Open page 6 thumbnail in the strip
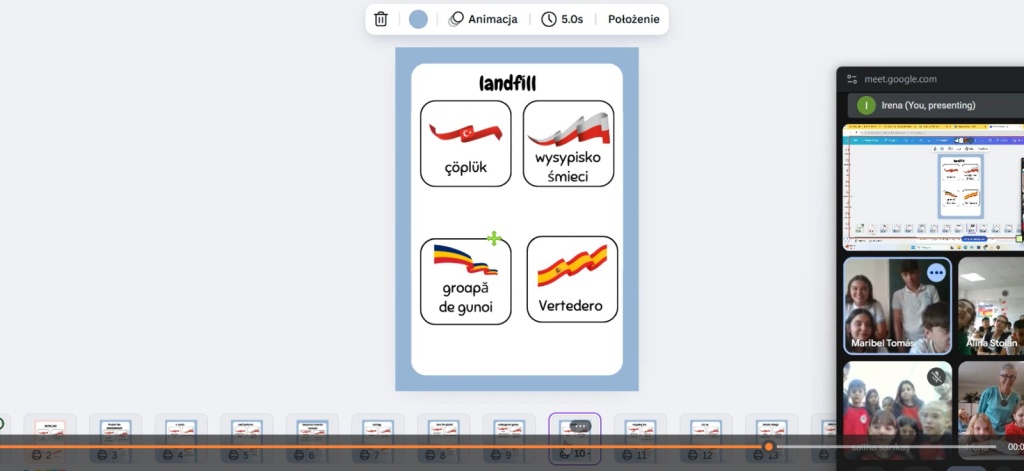 (312, 433)
